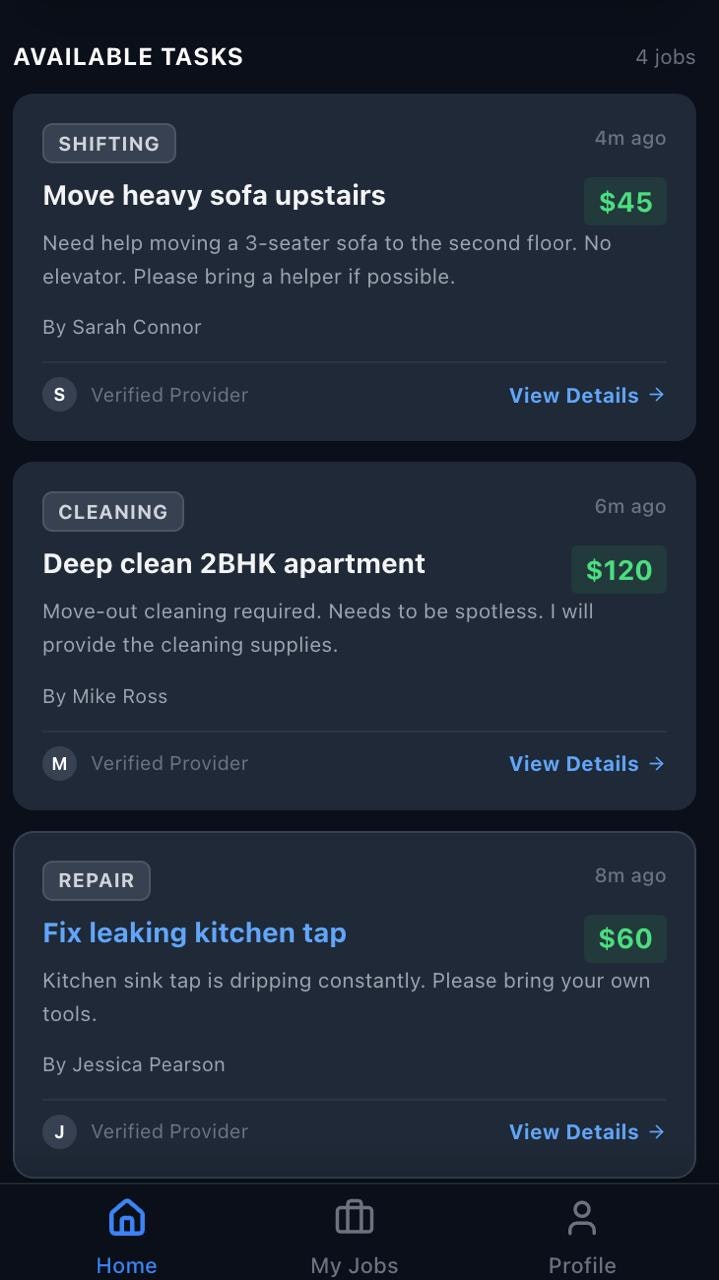719x1280 pixels.
Task: View Details for the sofa moving job
Action: click(x=587, y=395)
